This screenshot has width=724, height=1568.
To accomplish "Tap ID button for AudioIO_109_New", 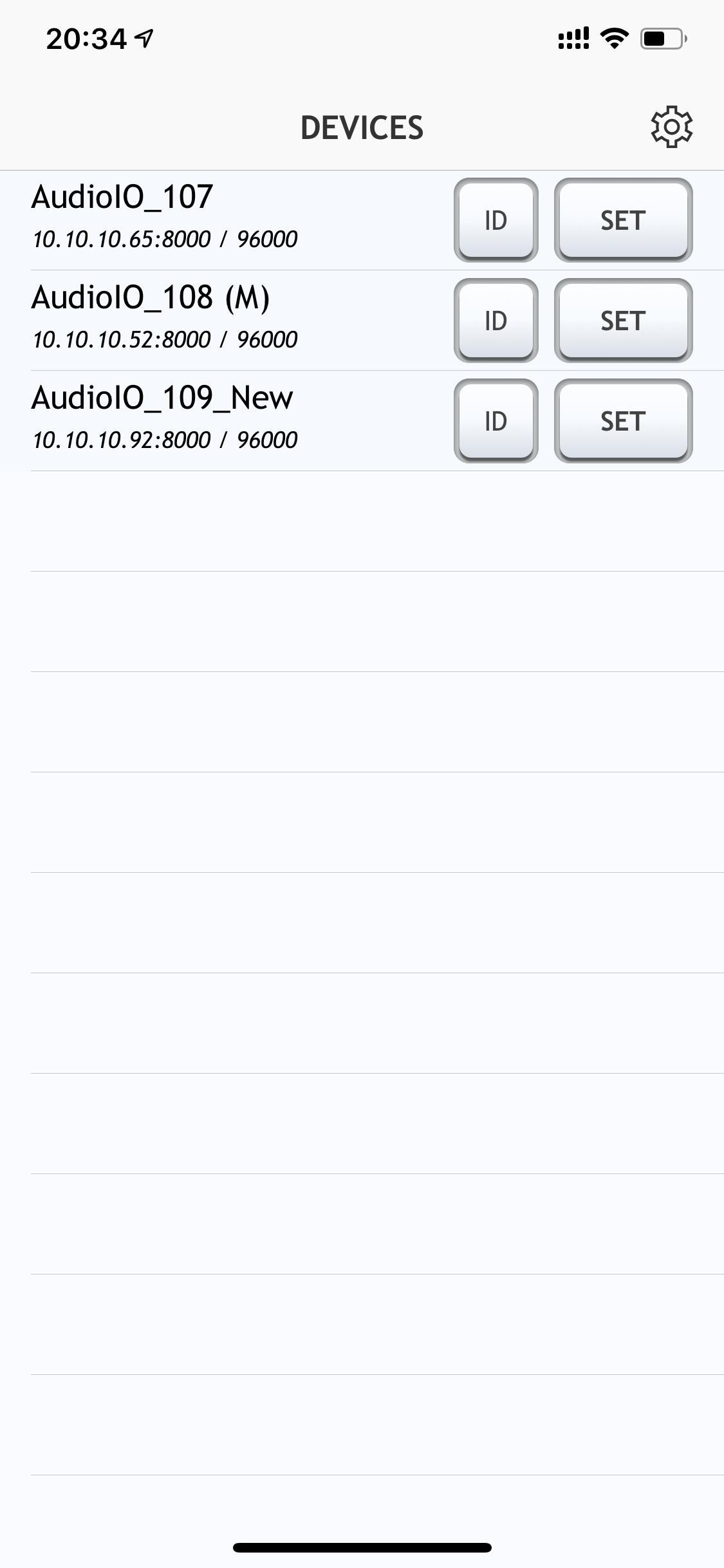I will [496, 421].
